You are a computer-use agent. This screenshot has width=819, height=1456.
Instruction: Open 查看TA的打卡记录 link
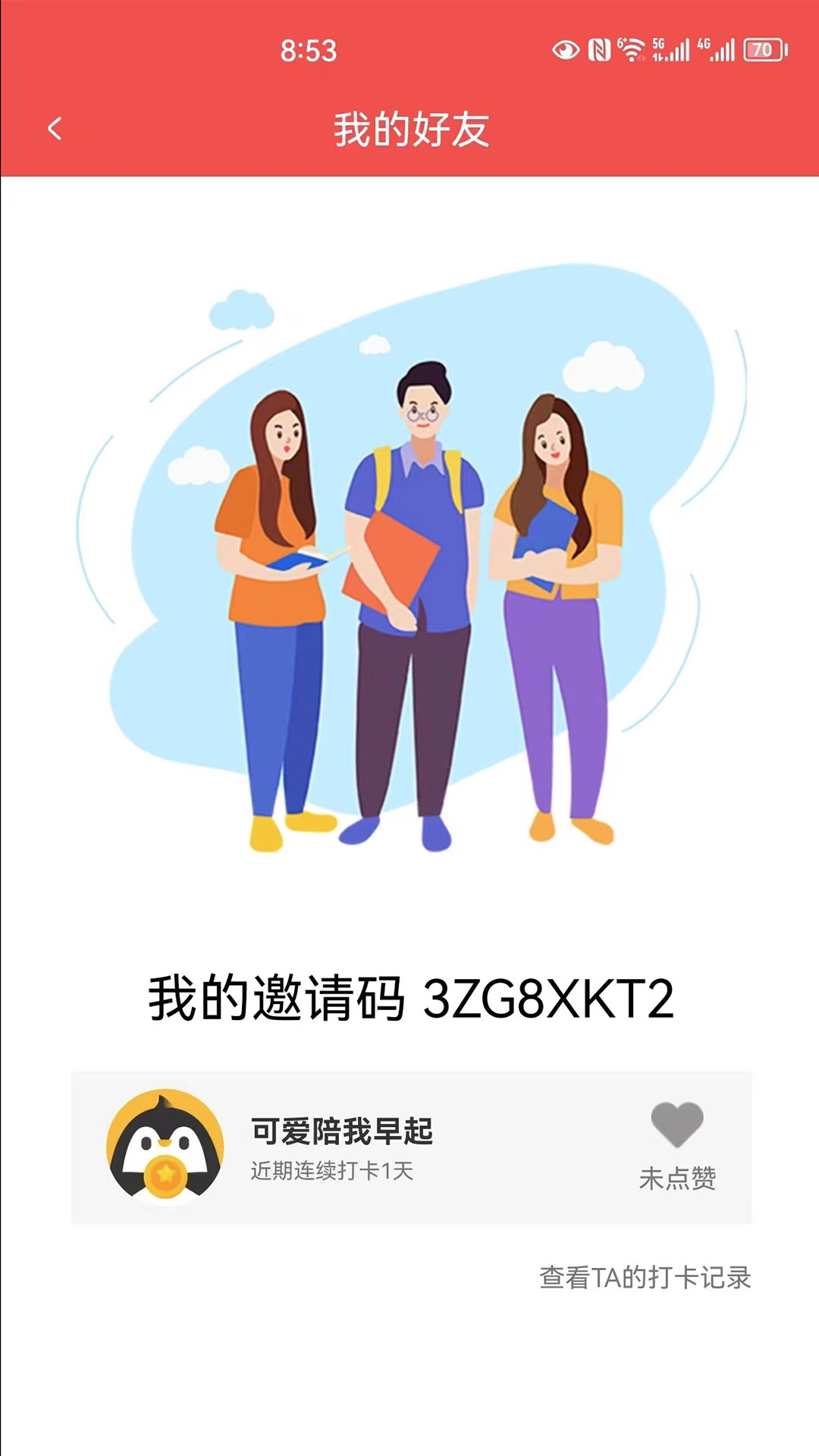click(645, 1278)
